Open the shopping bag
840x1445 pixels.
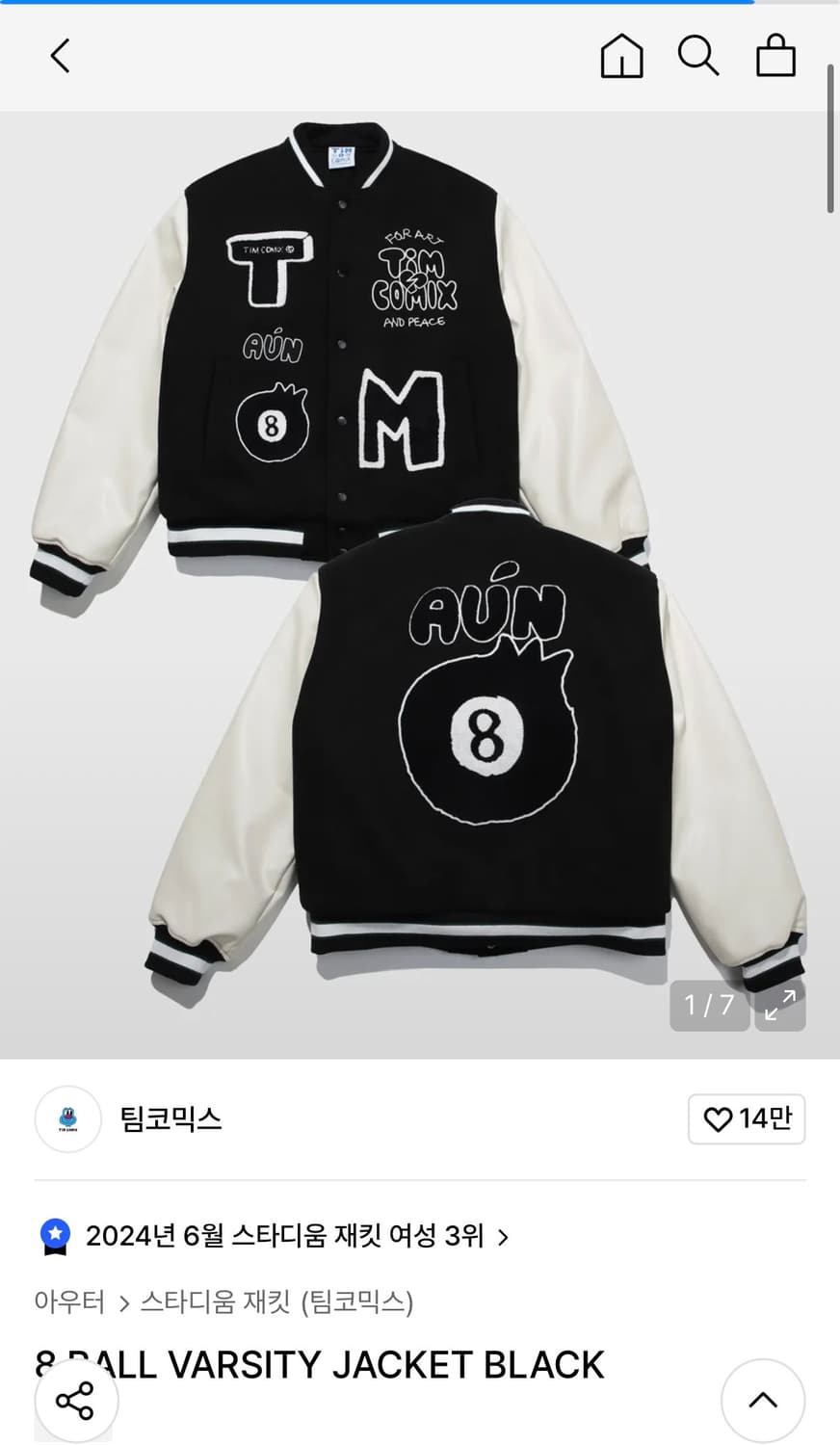(775, 56)
